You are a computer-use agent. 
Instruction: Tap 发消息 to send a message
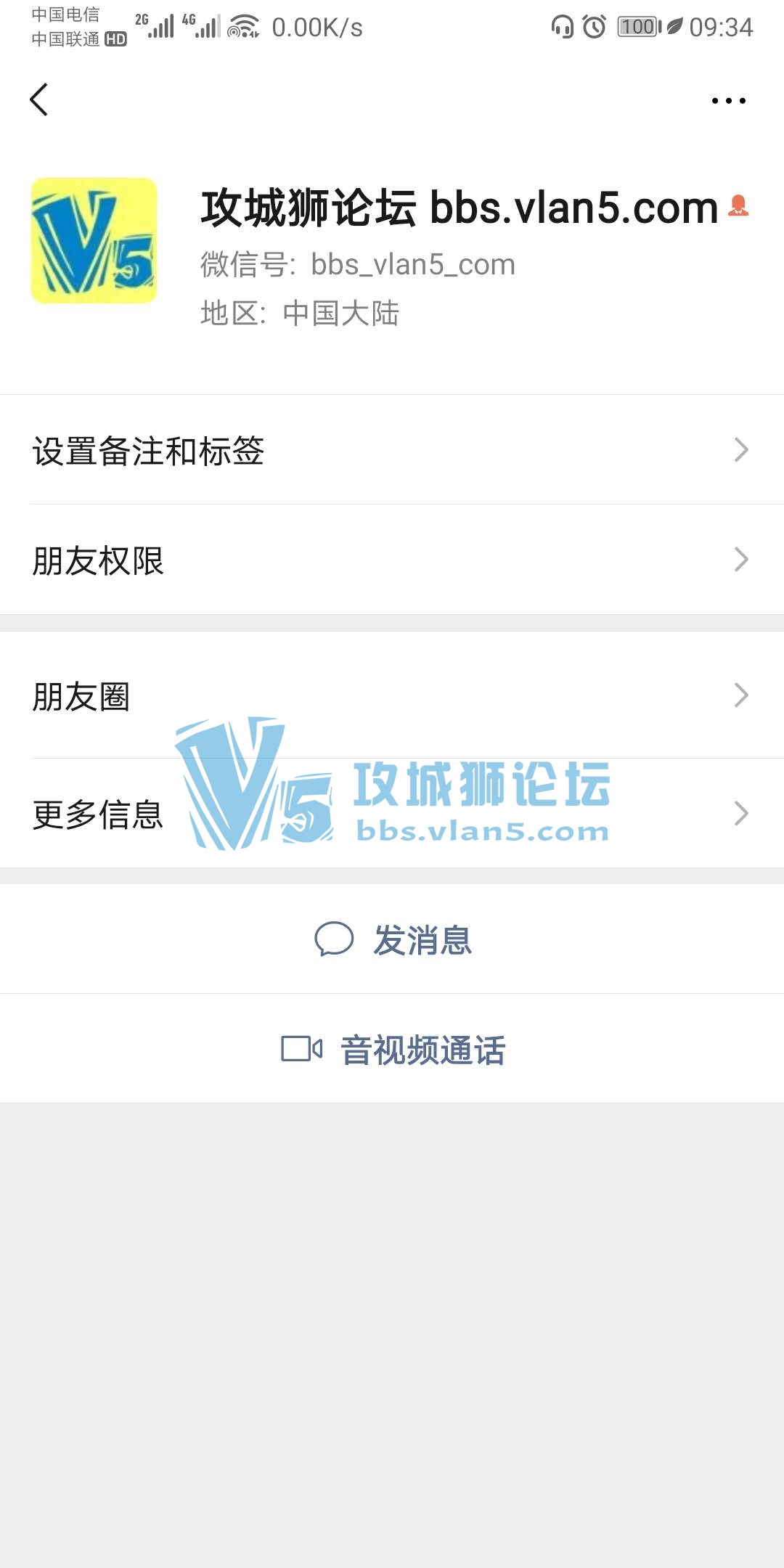(393, 939)
